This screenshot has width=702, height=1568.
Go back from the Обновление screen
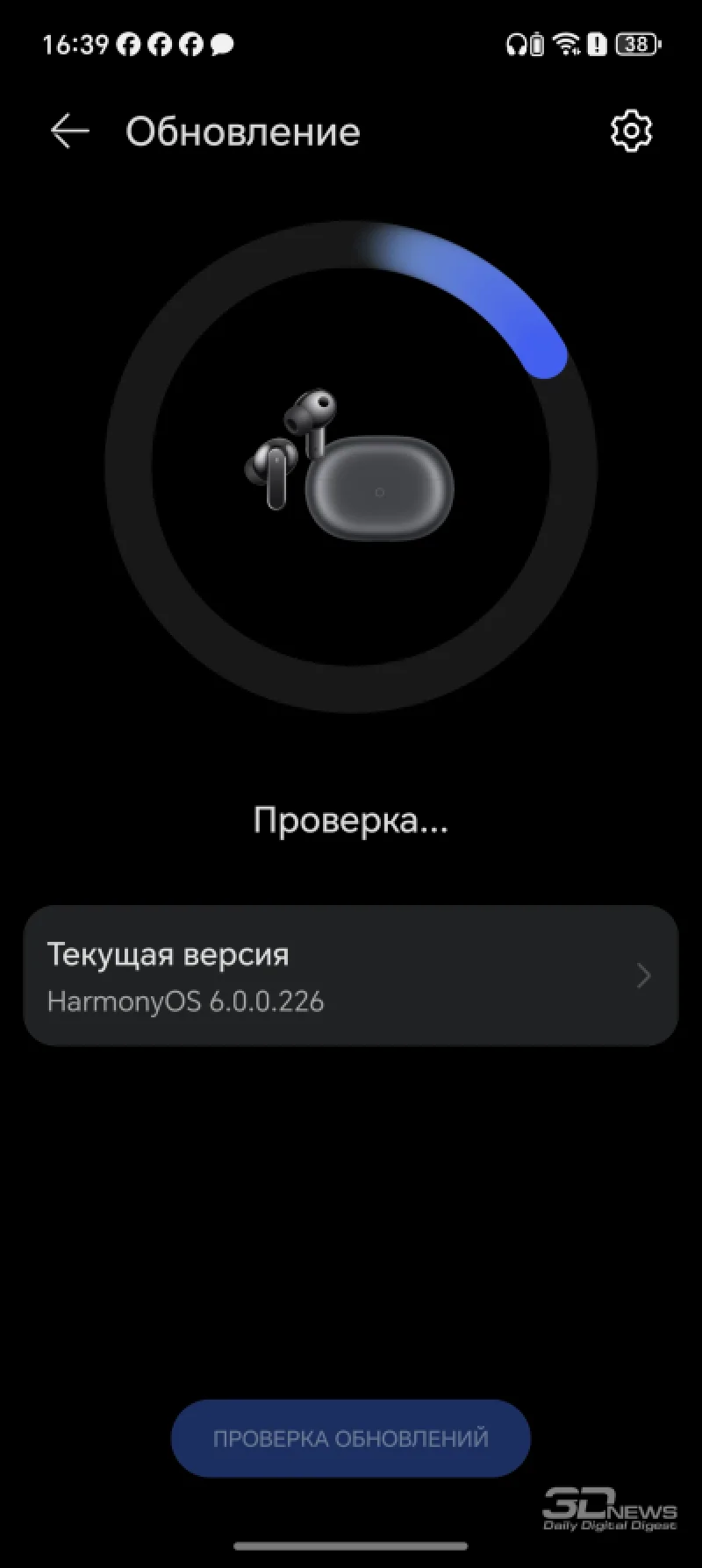pos(70,132)
